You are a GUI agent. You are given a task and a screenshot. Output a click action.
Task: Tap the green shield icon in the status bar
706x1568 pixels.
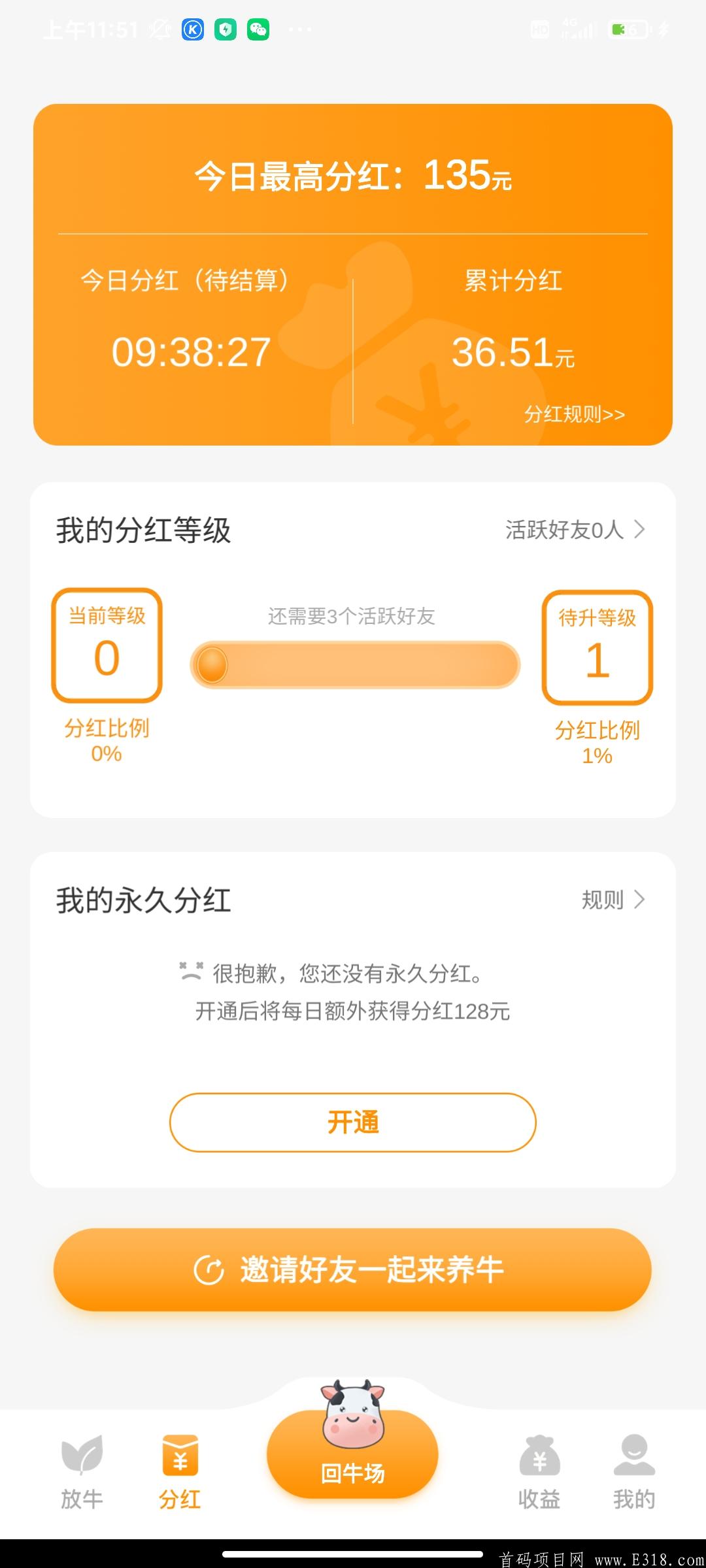coord(226,29)
